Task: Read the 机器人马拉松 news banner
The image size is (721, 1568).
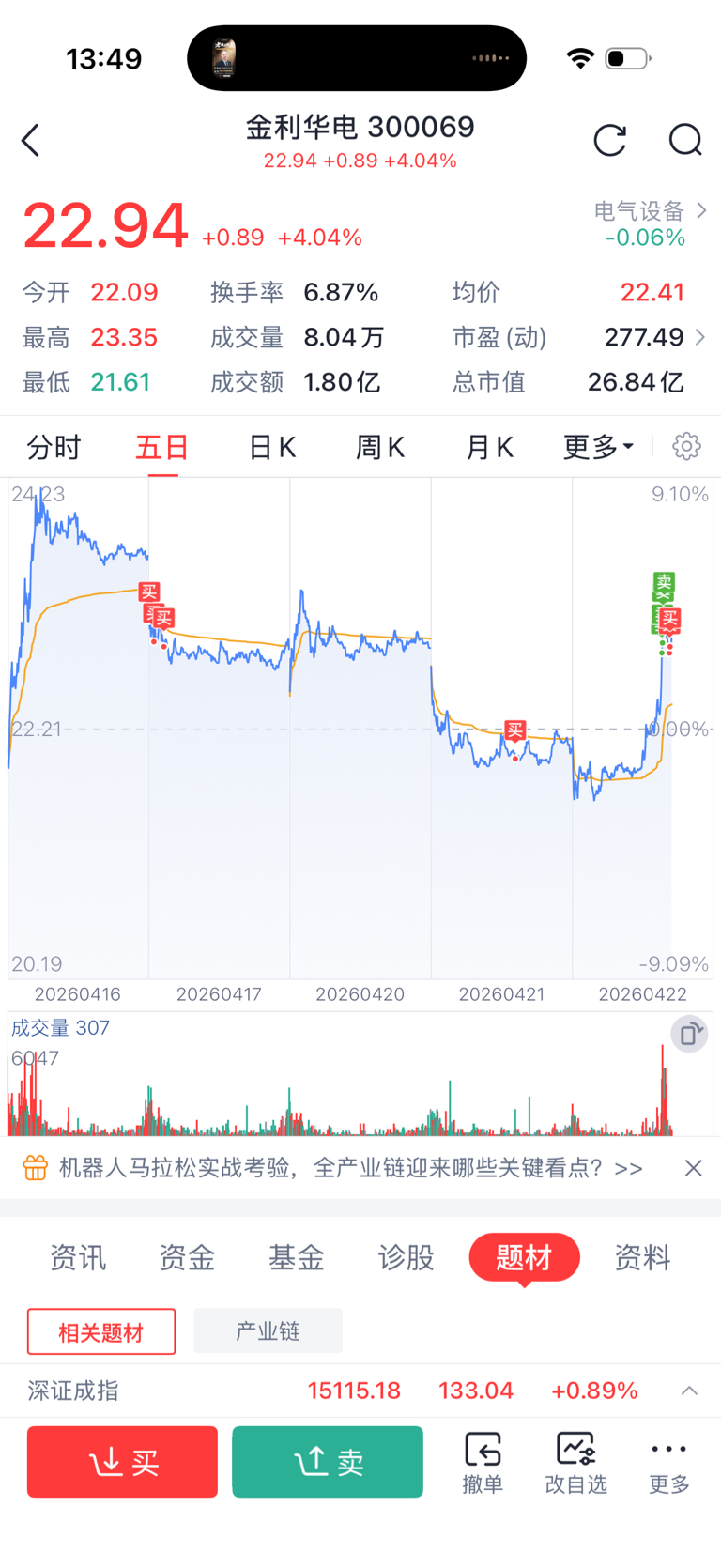Action: click(x=351, y=1168)
